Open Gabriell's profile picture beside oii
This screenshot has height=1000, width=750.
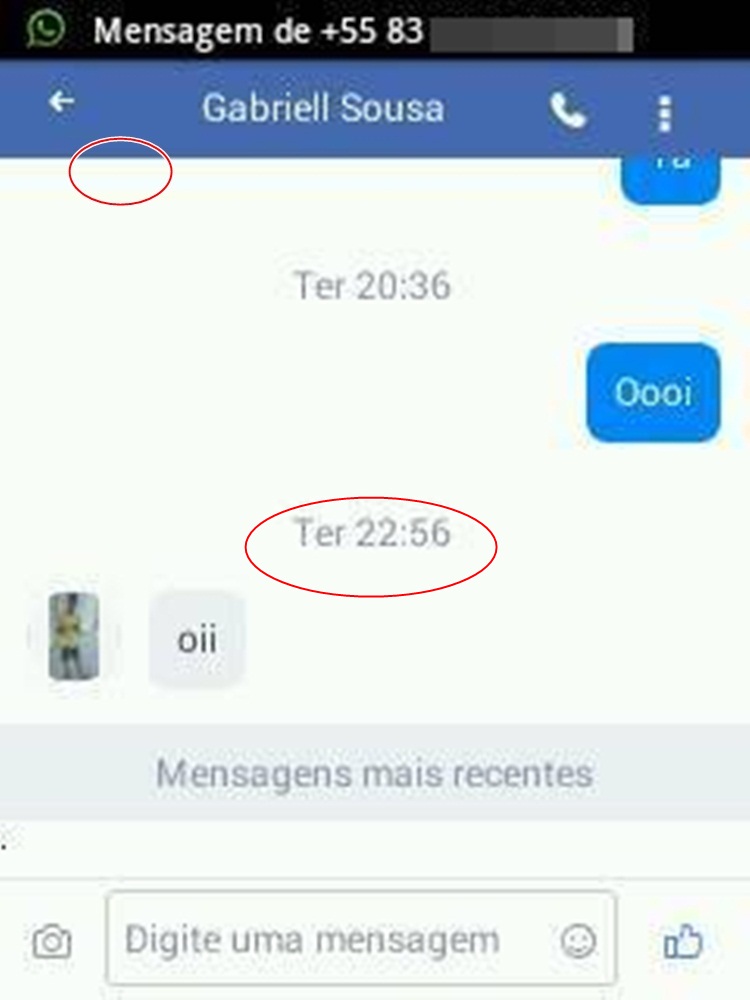coord(74,636)
